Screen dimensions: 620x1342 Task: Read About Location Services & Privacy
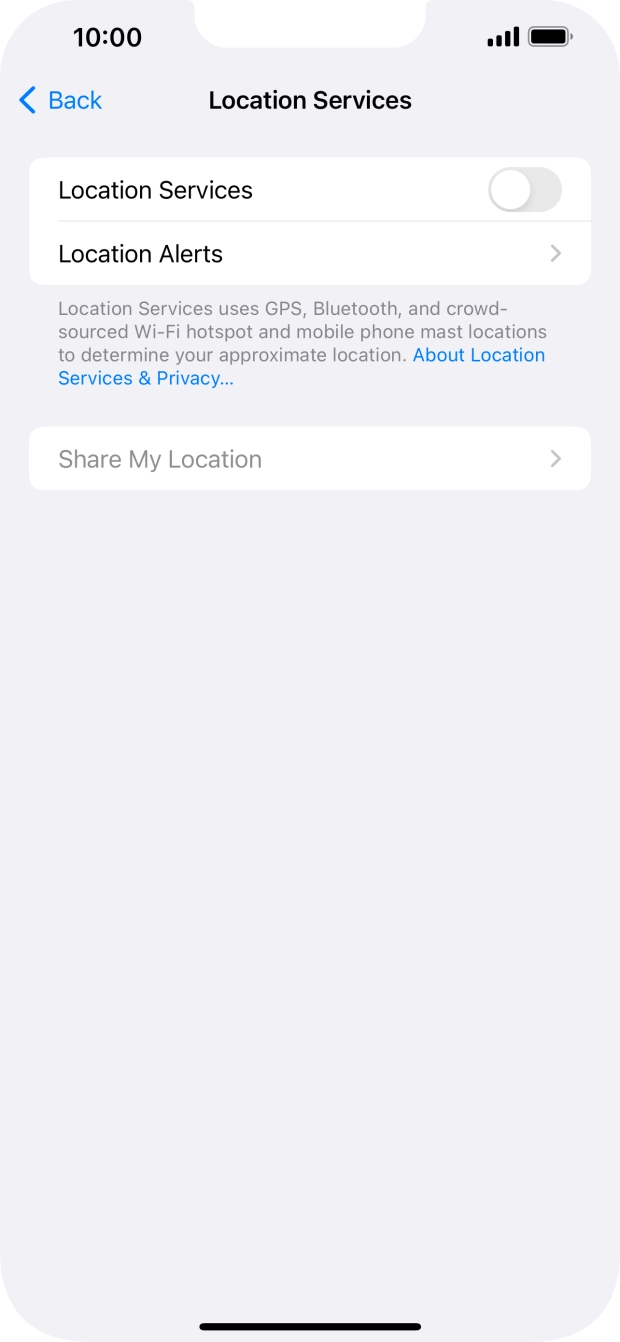478,356
